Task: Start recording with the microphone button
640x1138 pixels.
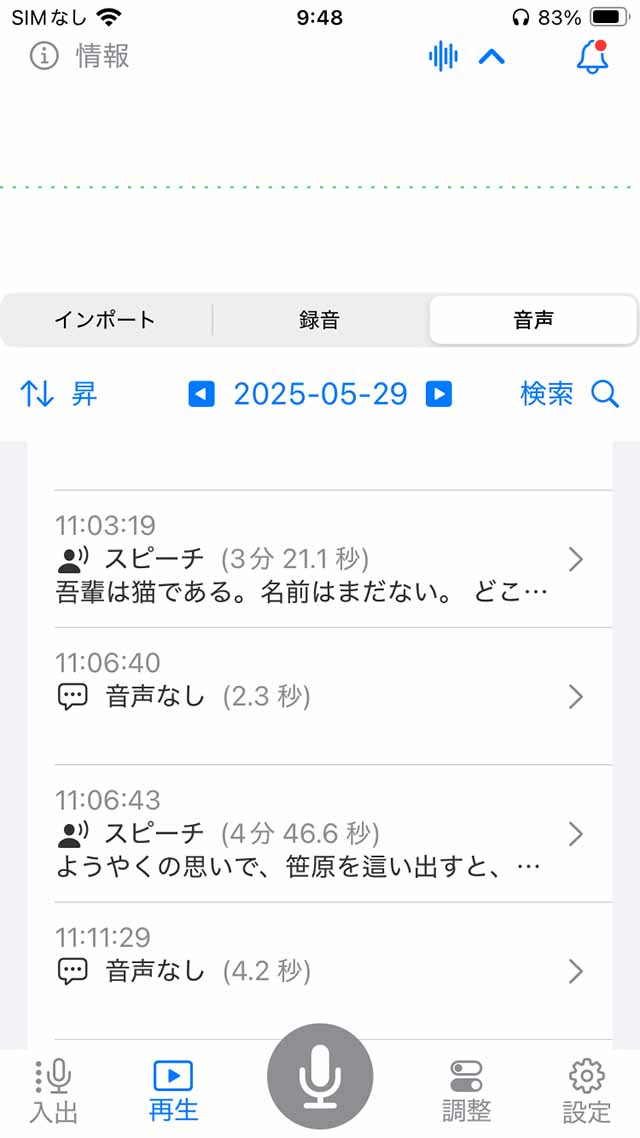Action: click(320, 1077)
